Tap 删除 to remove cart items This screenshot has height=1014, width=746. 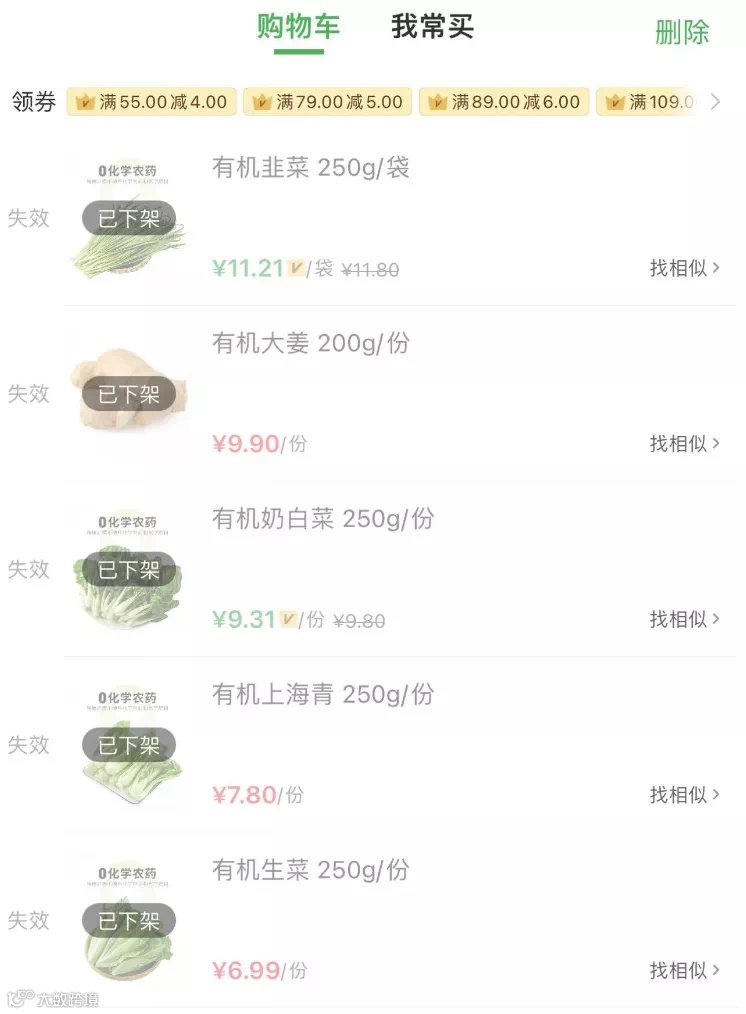(x=682, y=32)
